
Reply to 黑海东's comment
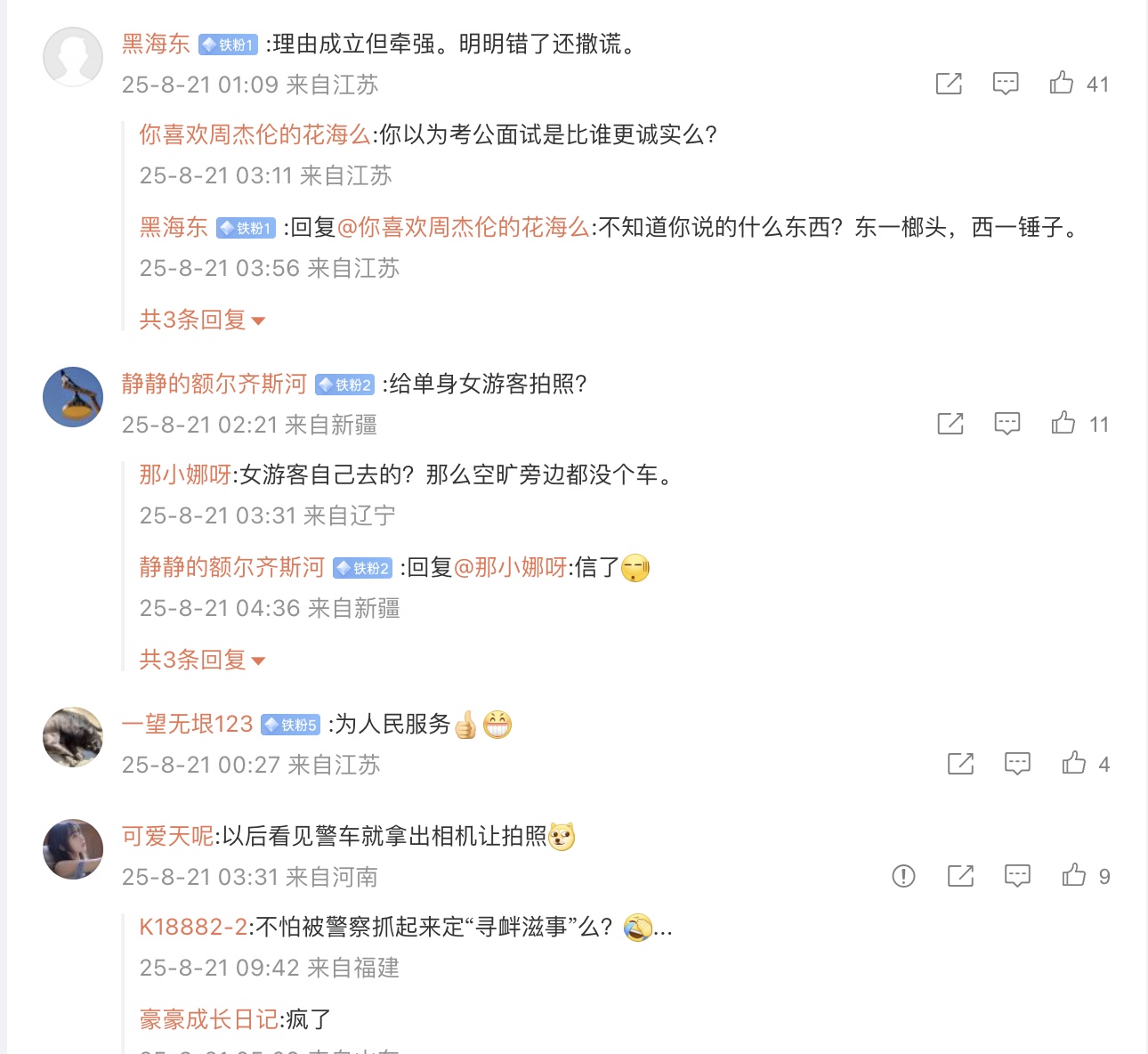coord(1006,84)
